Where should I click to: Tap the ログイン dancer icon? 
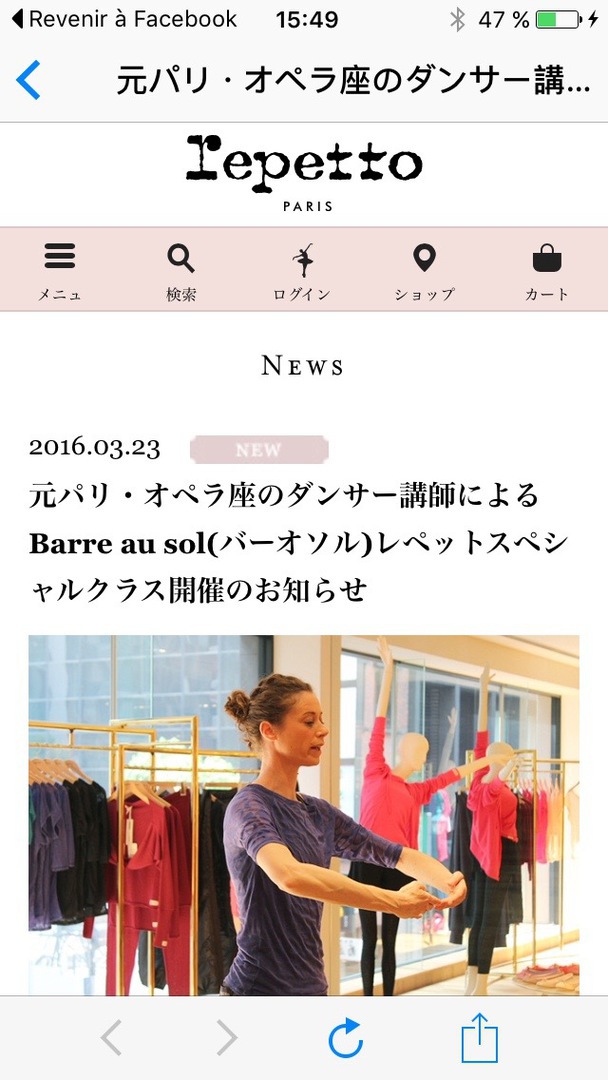click(x=303, y=270)
